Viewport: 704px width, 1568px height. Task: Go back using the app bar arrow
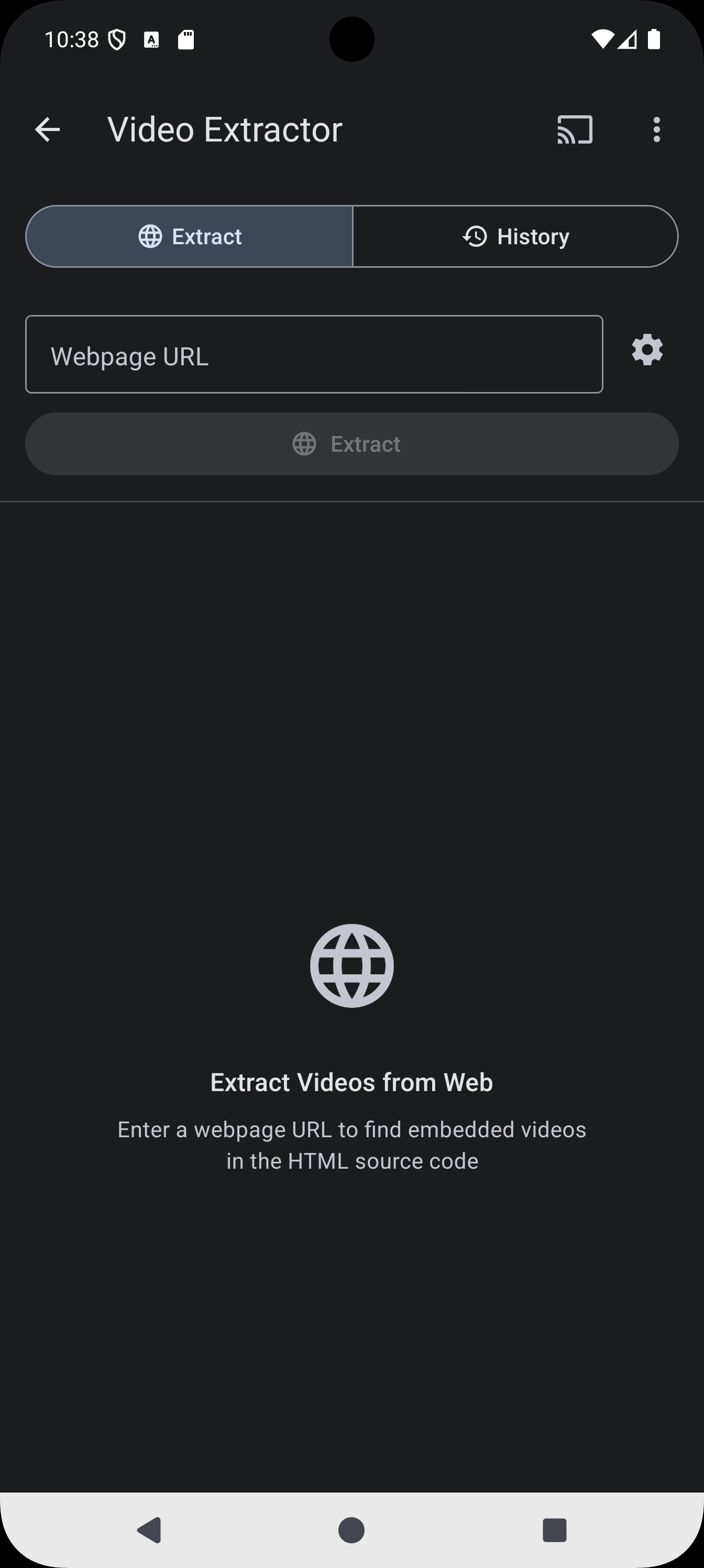pos(48,129)
